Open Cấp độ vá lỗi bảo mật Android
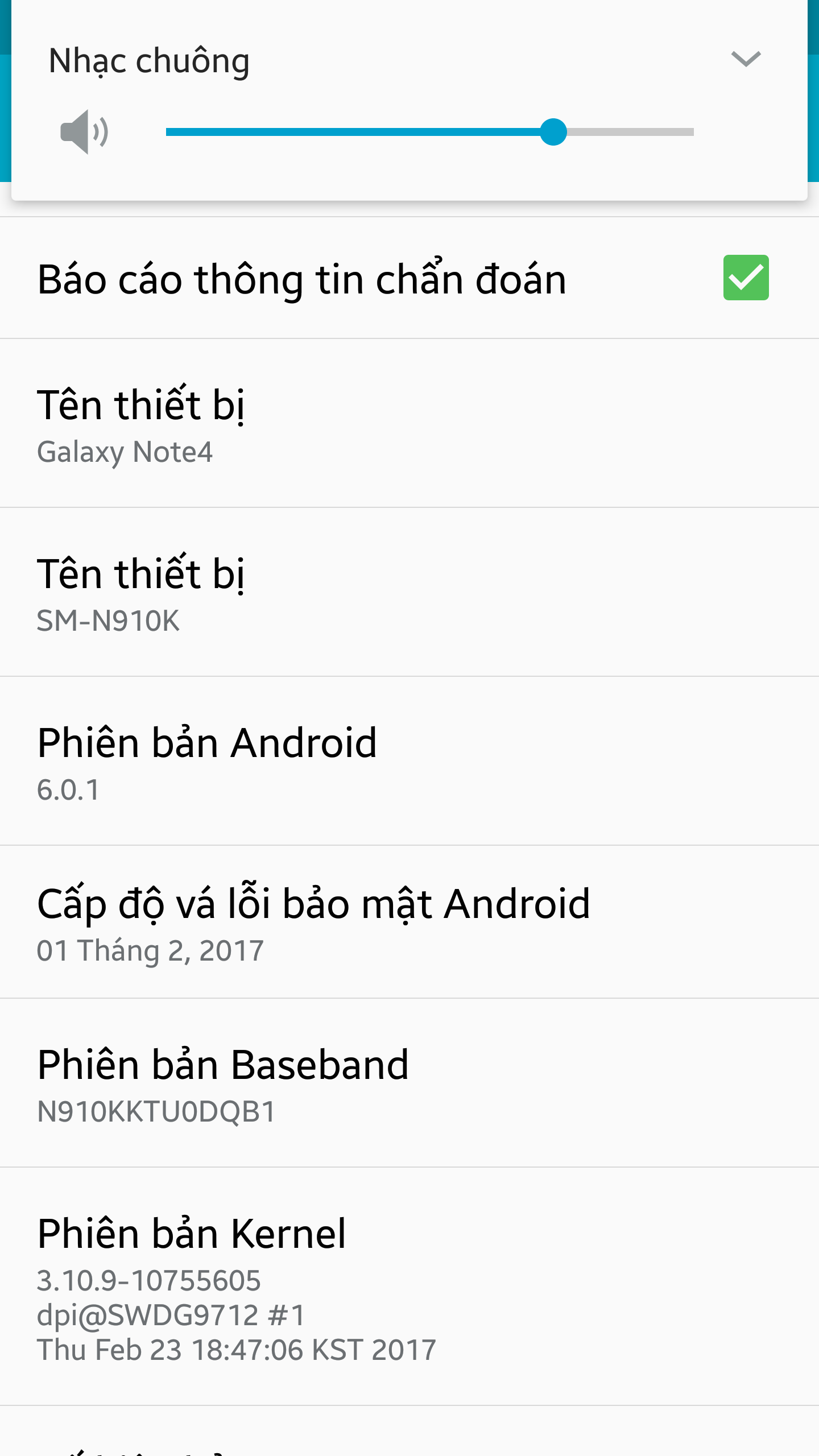Image resolution: width=819 pixels, height=1456 pixels. tap(409, 923)
